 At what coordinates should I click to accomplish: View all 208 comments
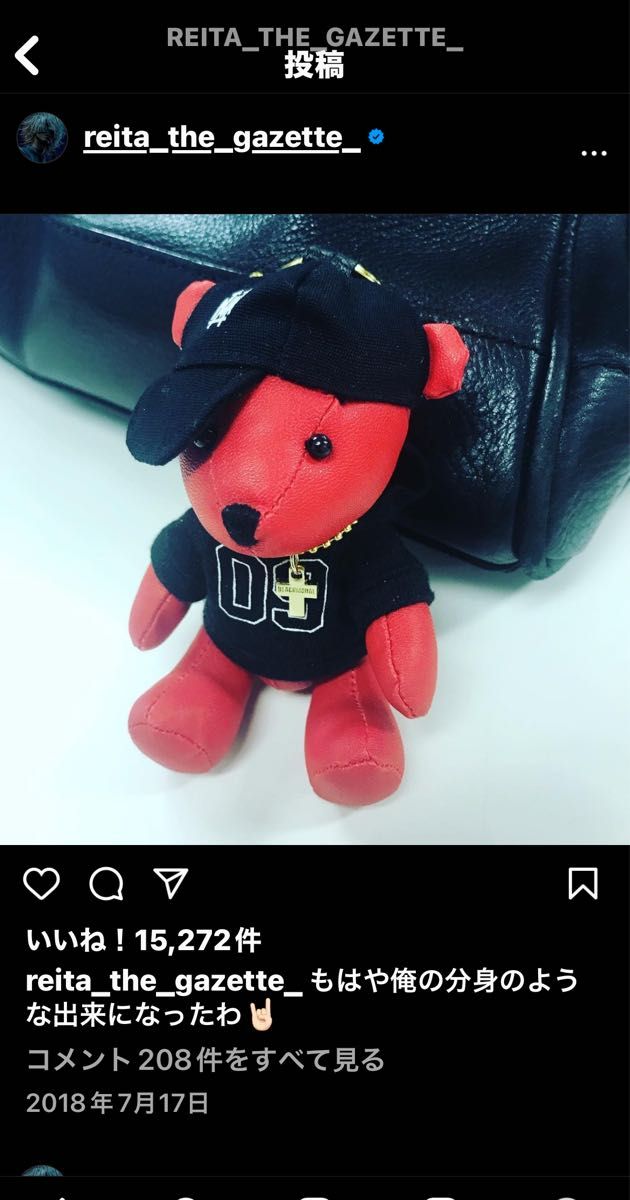[x=205, y=1060]
